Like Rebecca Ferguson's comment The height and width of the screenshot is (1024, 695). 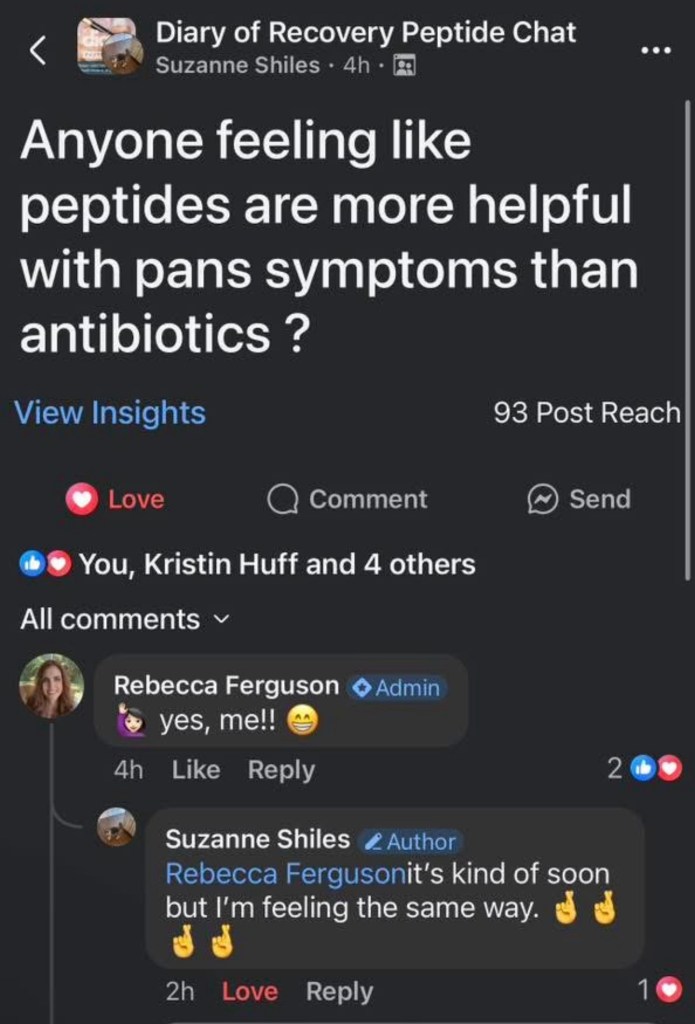(x=196, y=770)
